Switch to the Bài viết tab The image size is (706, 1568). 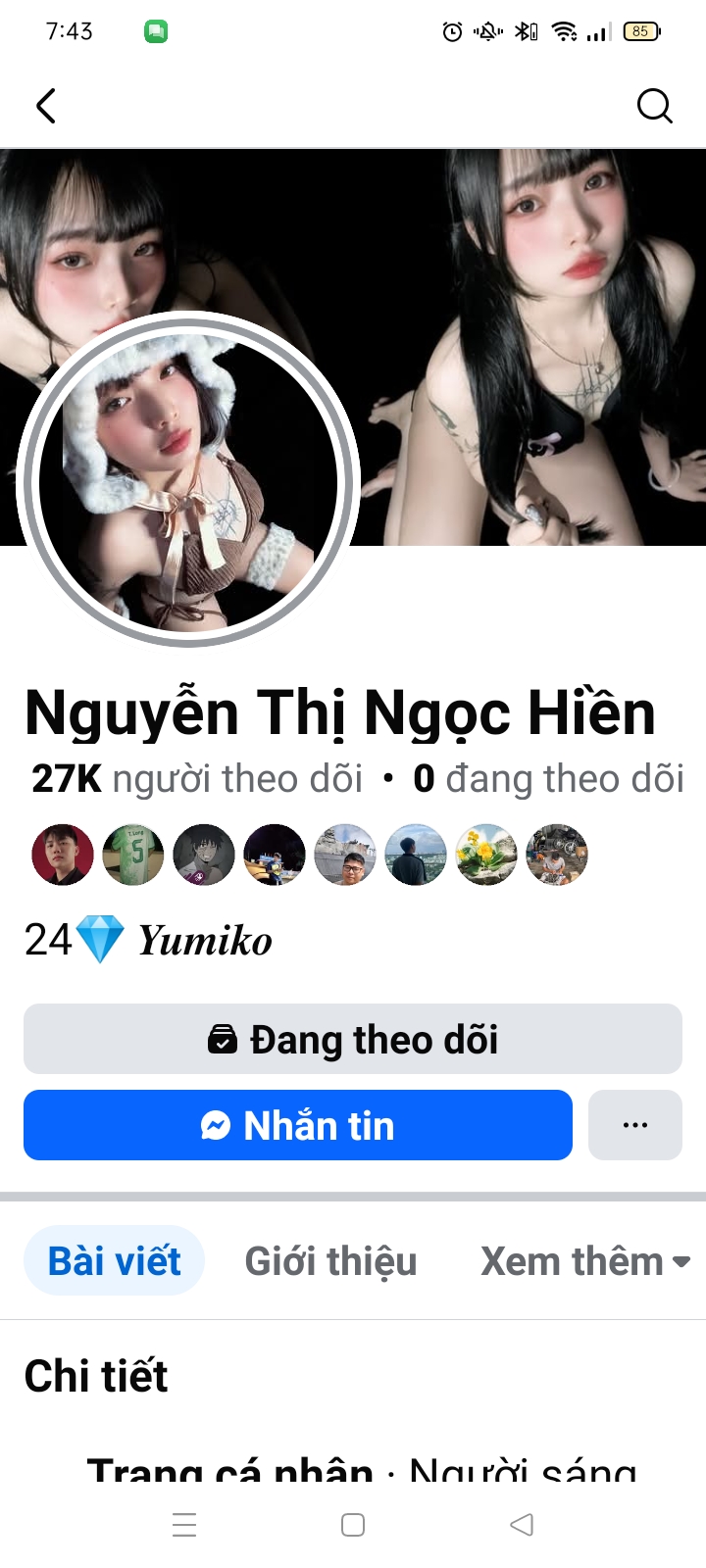point(115,1261)
